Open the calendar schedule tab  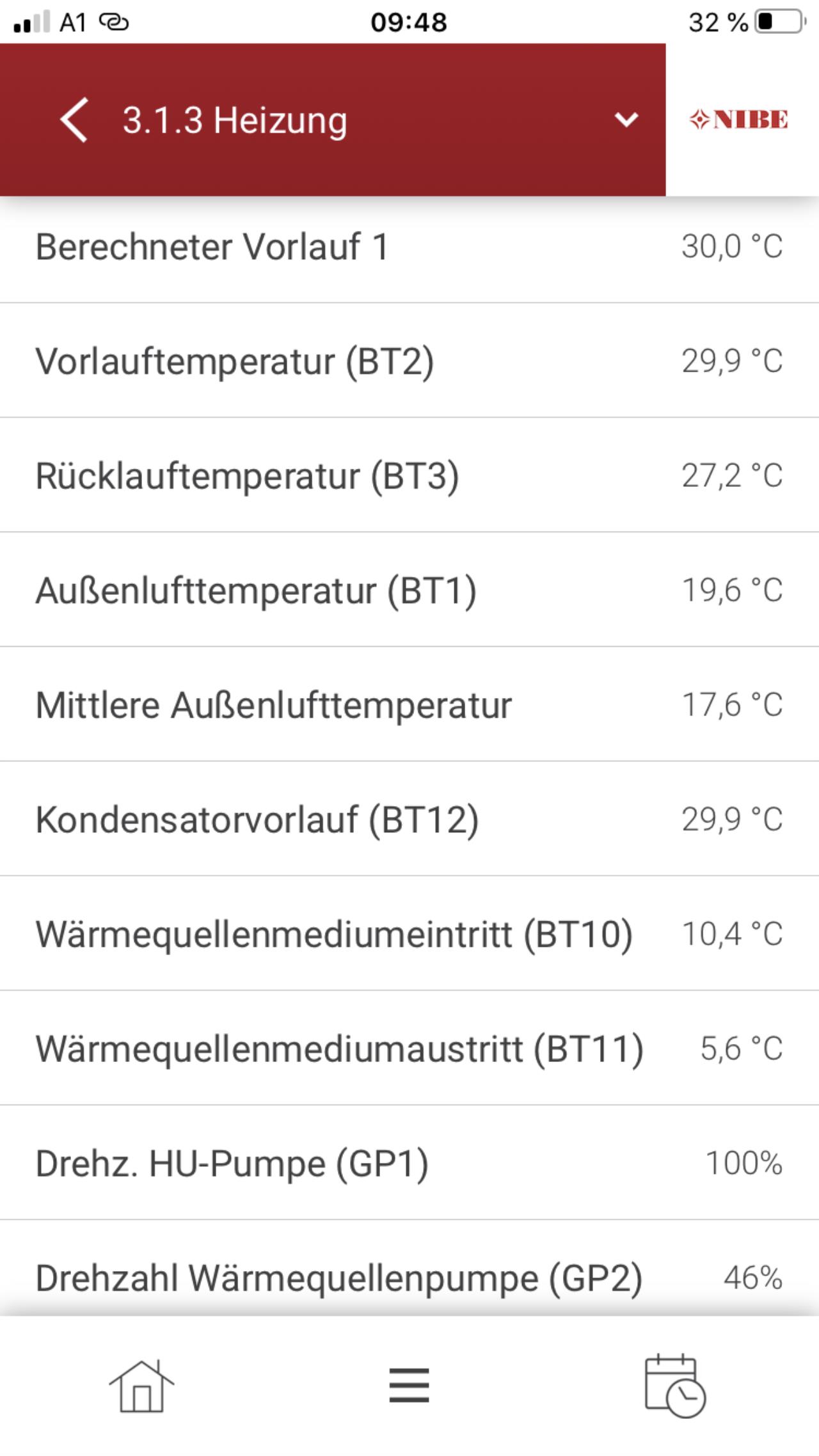tap(674, 1385)
